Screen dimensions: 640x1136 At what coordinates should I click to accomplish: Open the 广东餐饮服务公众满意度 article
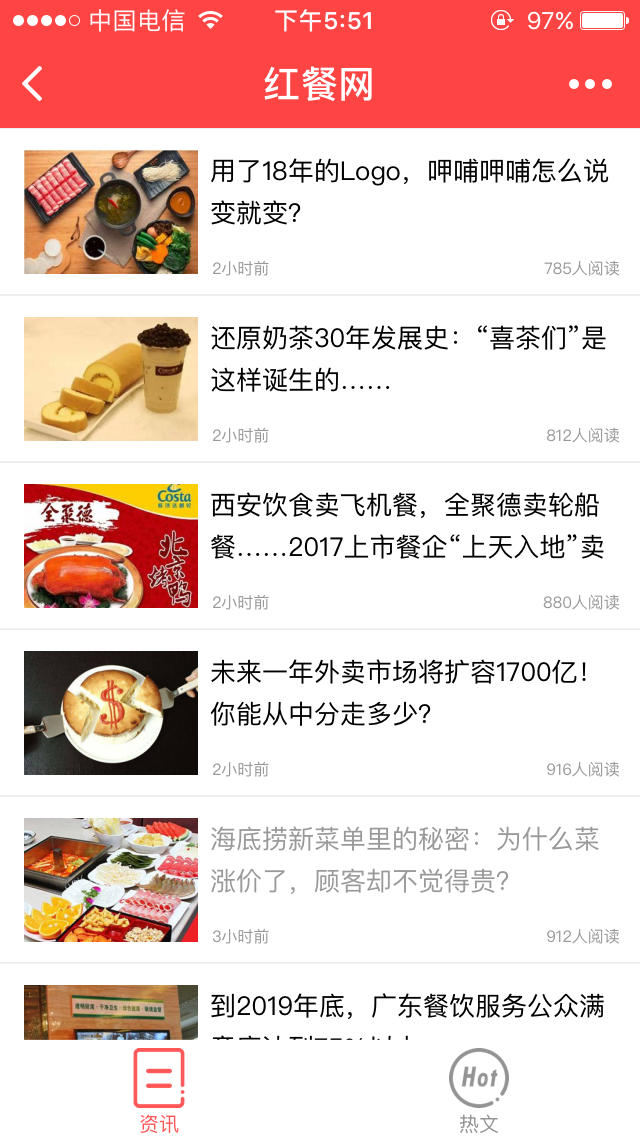click(x=320, y=1003)
